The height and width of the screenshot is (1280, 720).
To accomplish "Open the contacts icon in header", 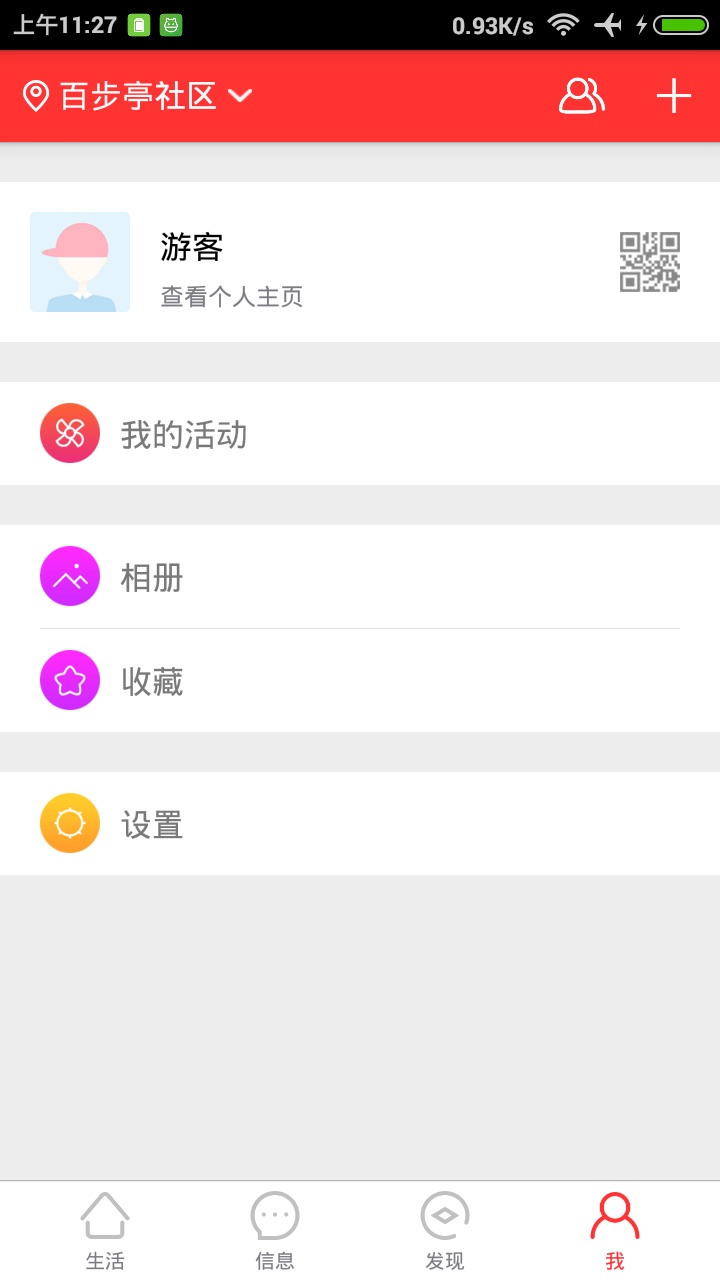I will pos(581,96).
